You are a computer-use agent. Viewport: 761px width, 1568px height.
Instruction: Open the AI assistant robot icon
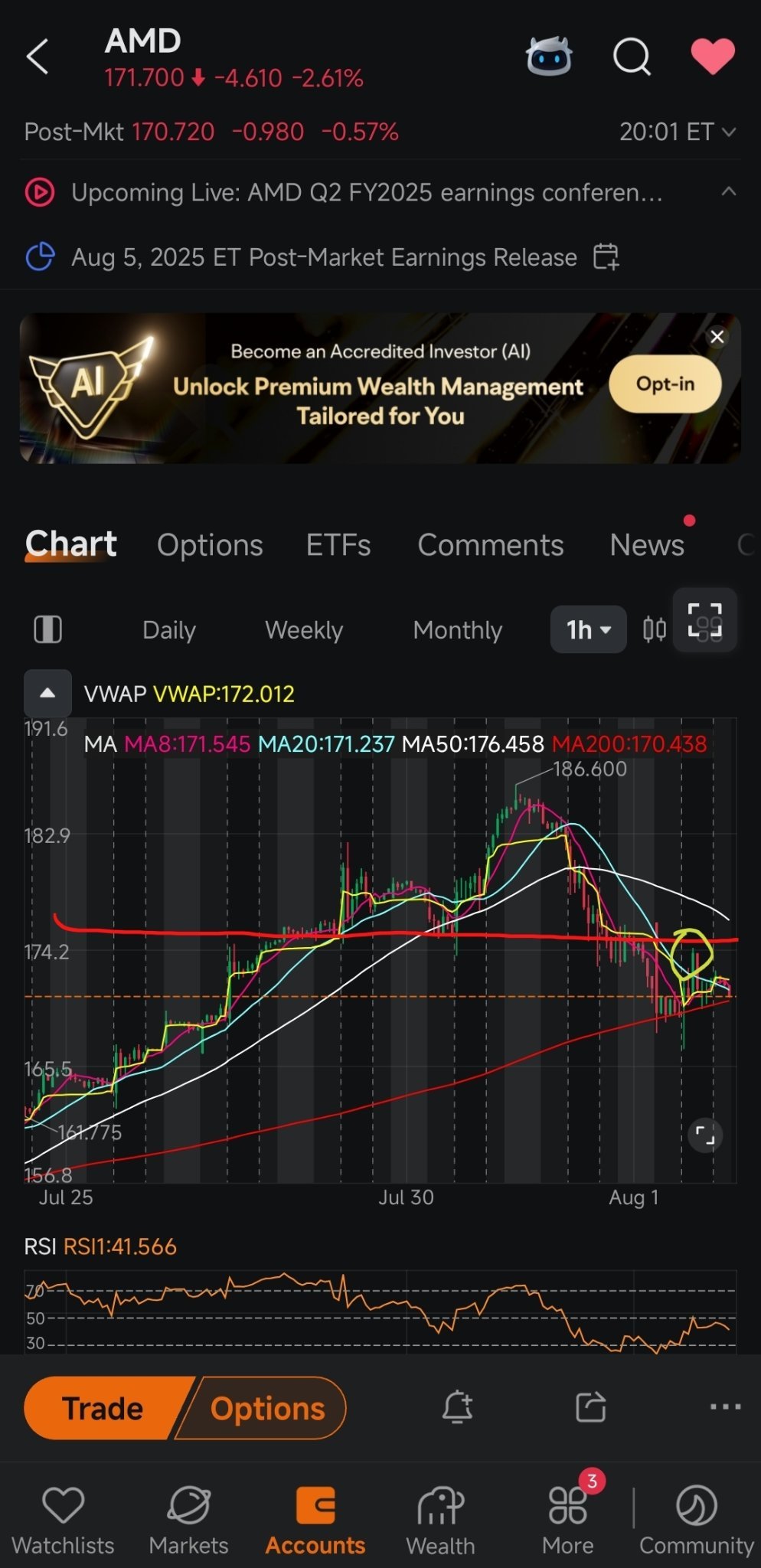[x=548, y=57]
